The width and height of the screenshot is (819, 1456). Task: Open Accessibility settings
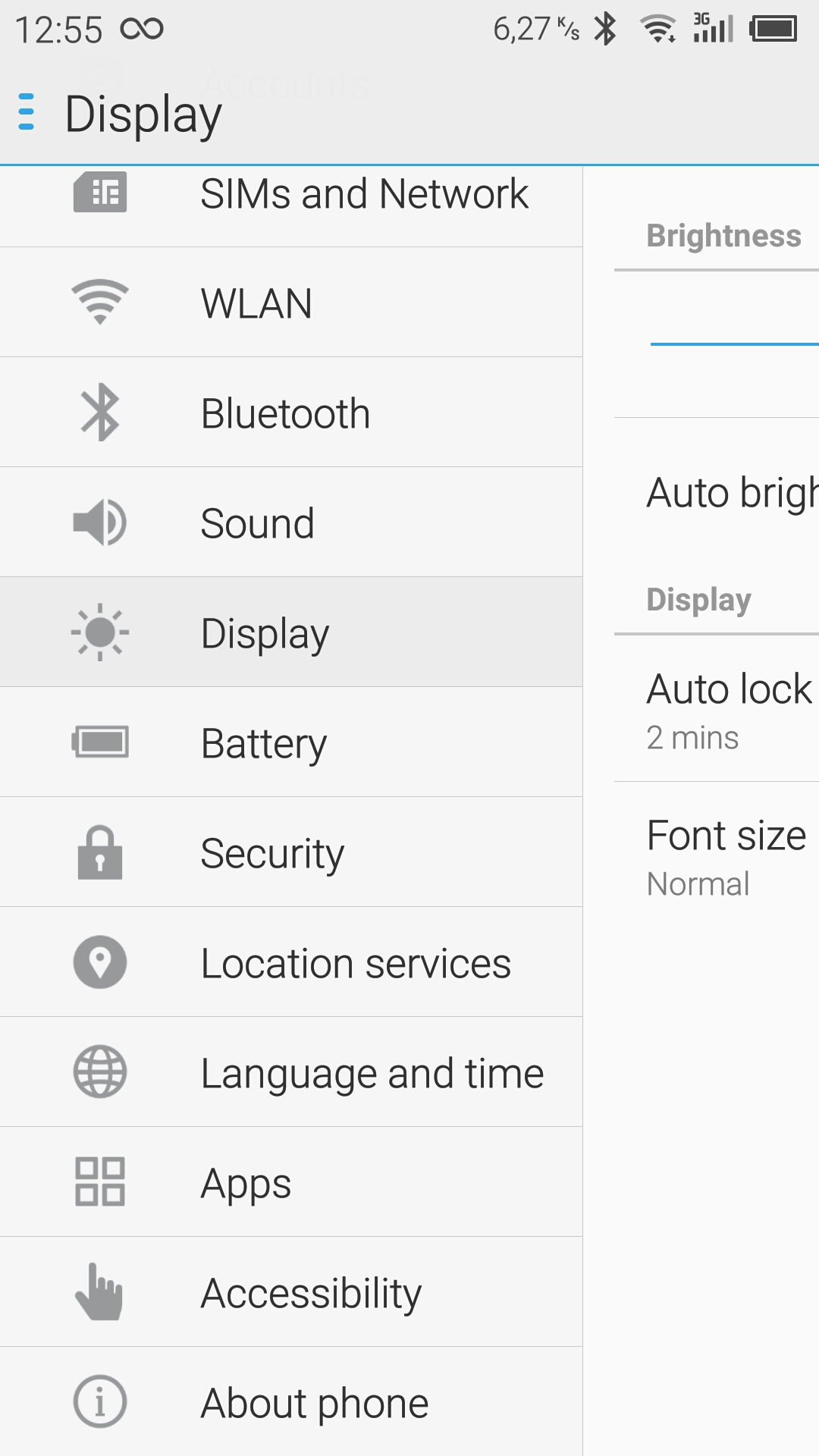[x=291, y=1292]
